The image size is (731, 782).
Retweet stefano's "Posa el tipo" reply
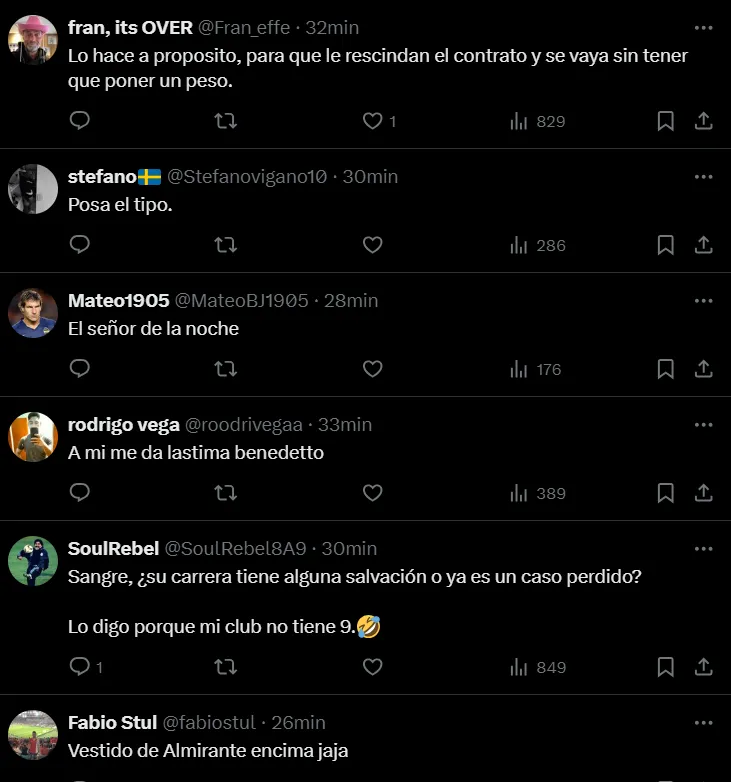coord(226,245)
